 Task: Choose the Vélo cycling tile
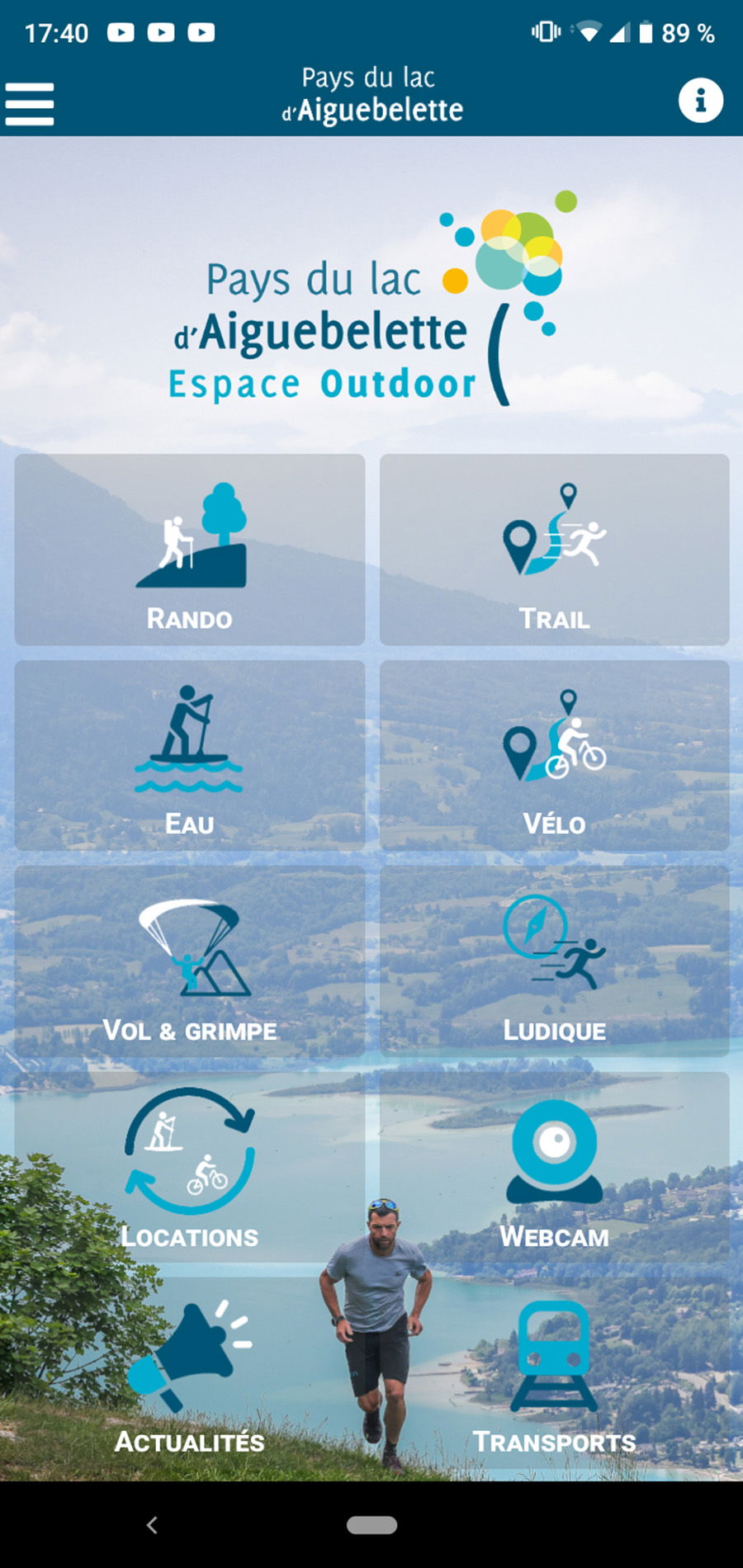tap(554, 755)
